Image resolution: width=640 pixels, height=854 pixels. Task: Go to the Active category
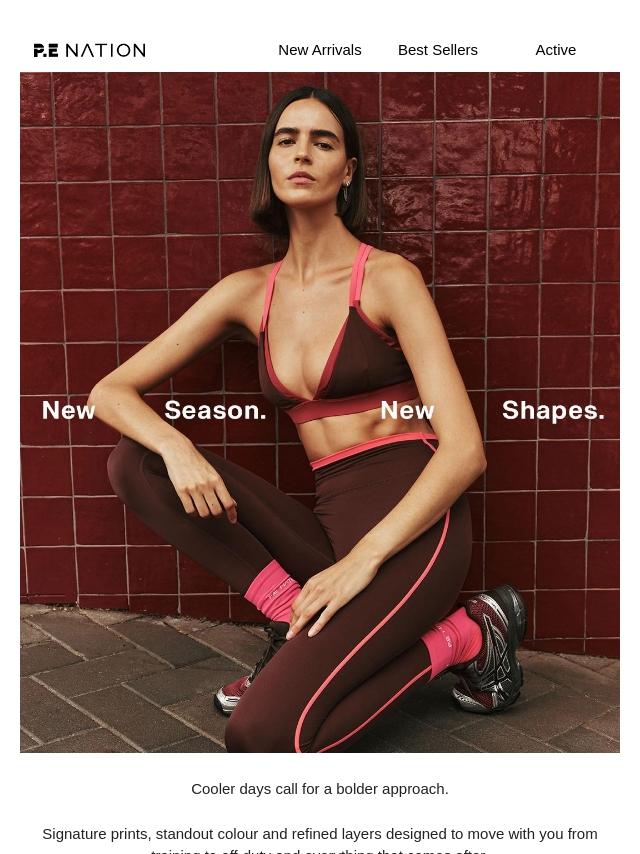click(555, 50)
